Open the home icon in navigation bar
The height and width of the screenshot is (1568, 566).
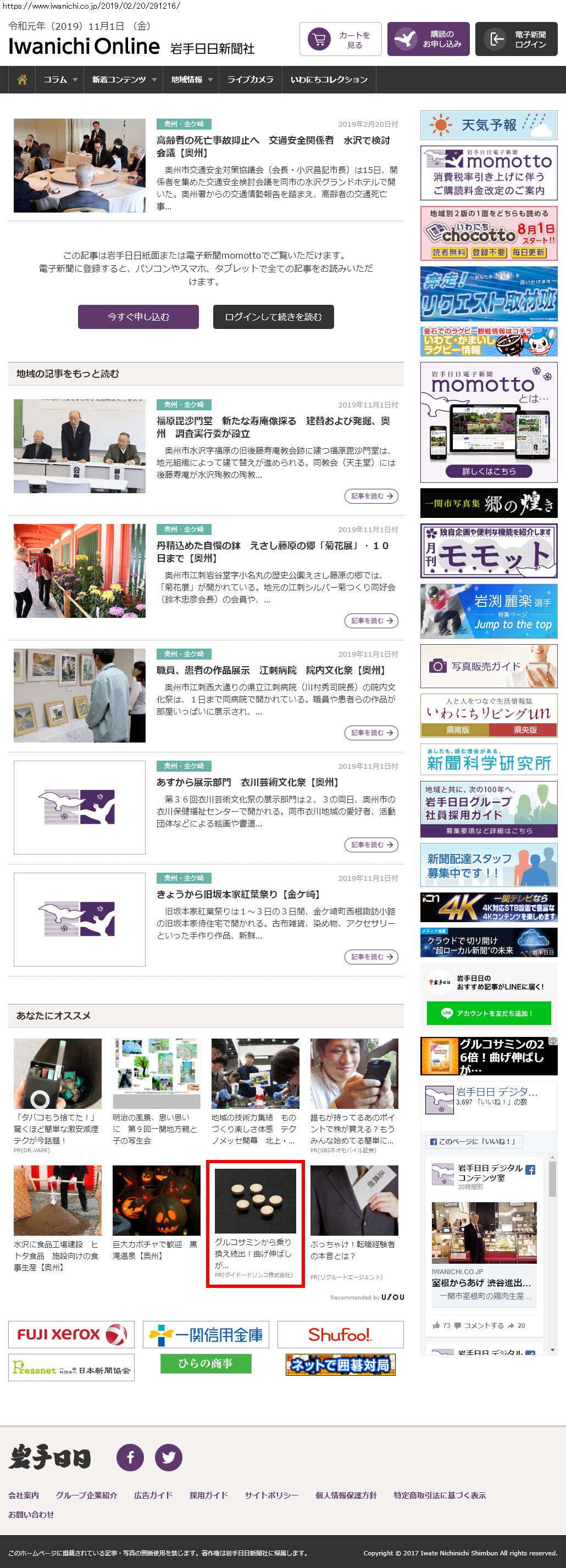(x=22, y=80)
